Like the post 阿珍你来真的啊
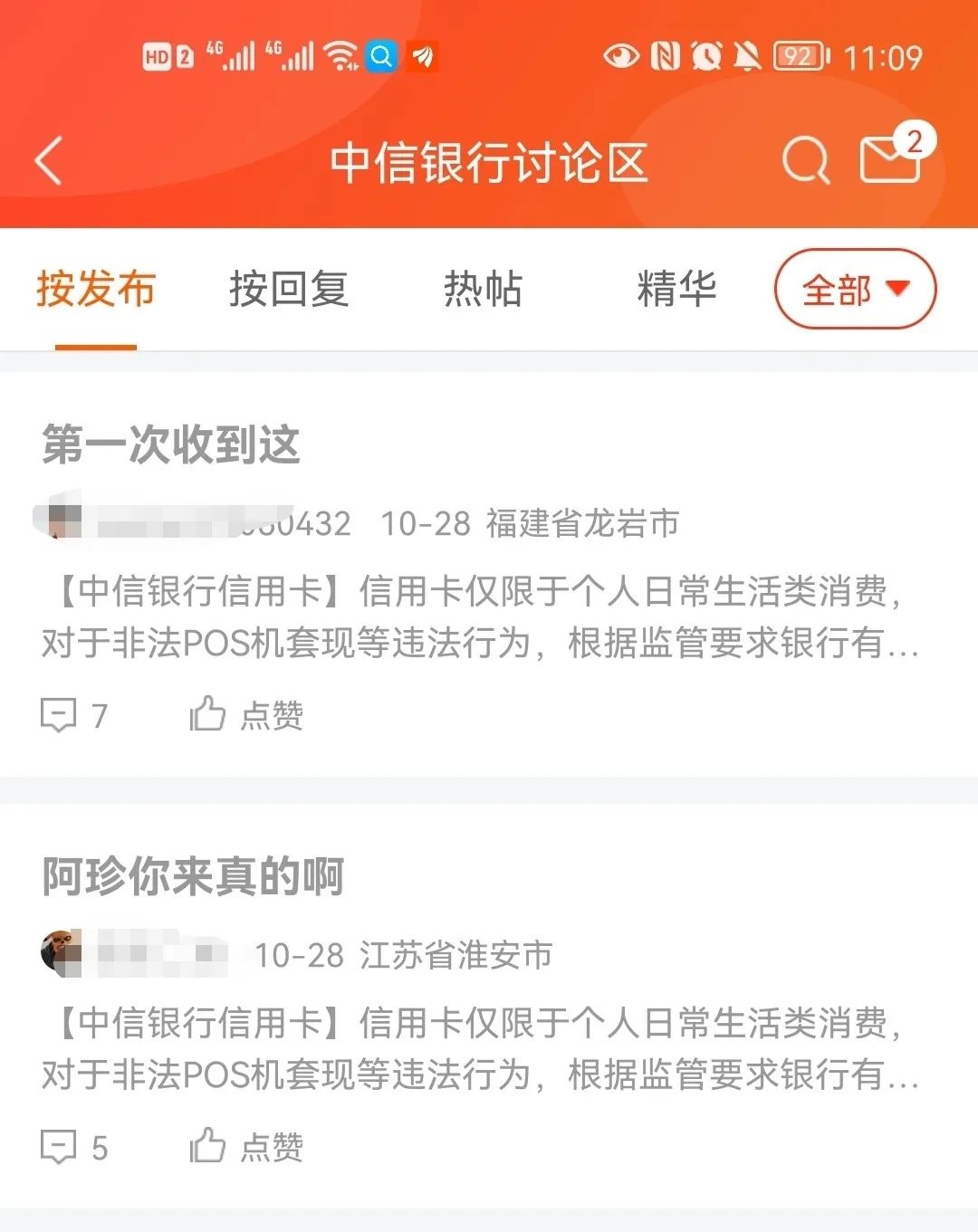 [x=246, y=1147]
